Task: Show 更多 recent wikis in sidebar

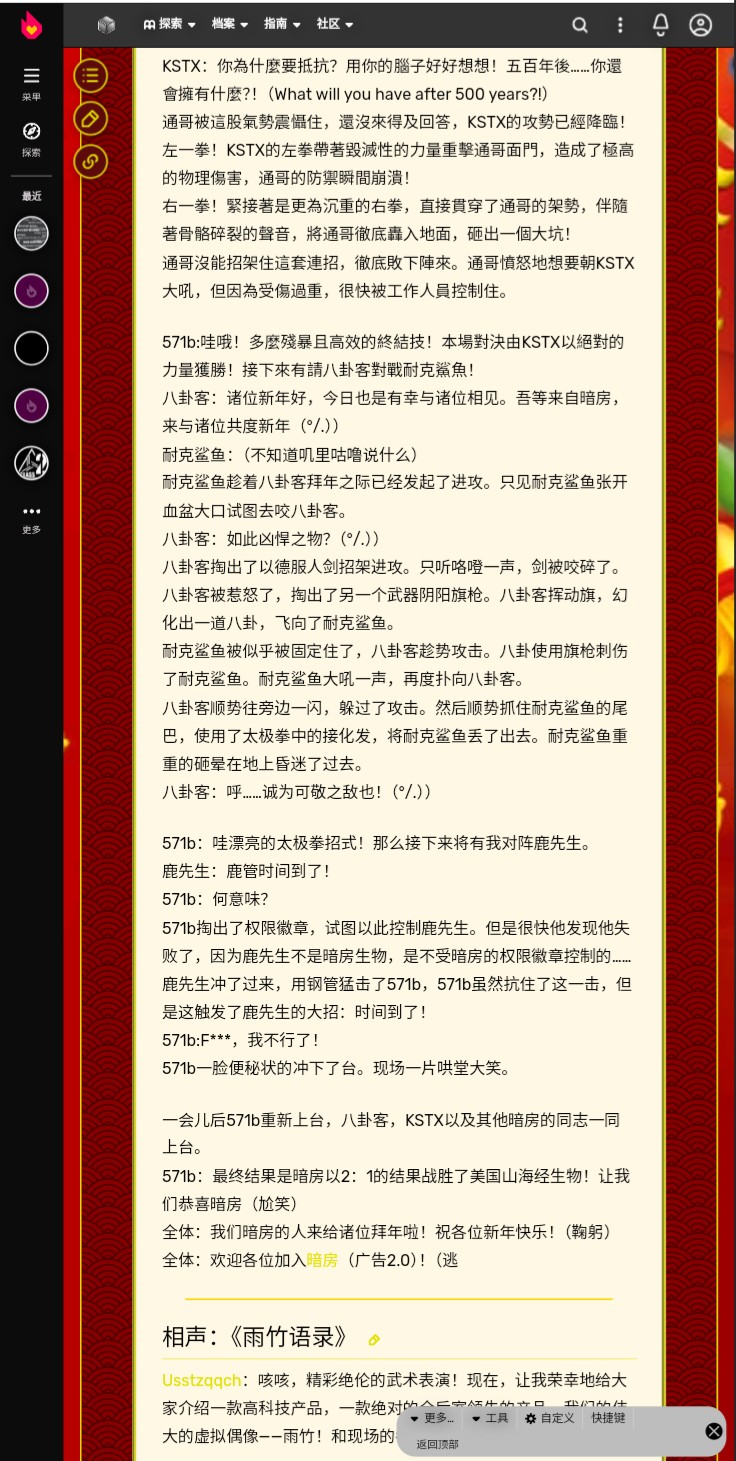Action: [32, 517]
